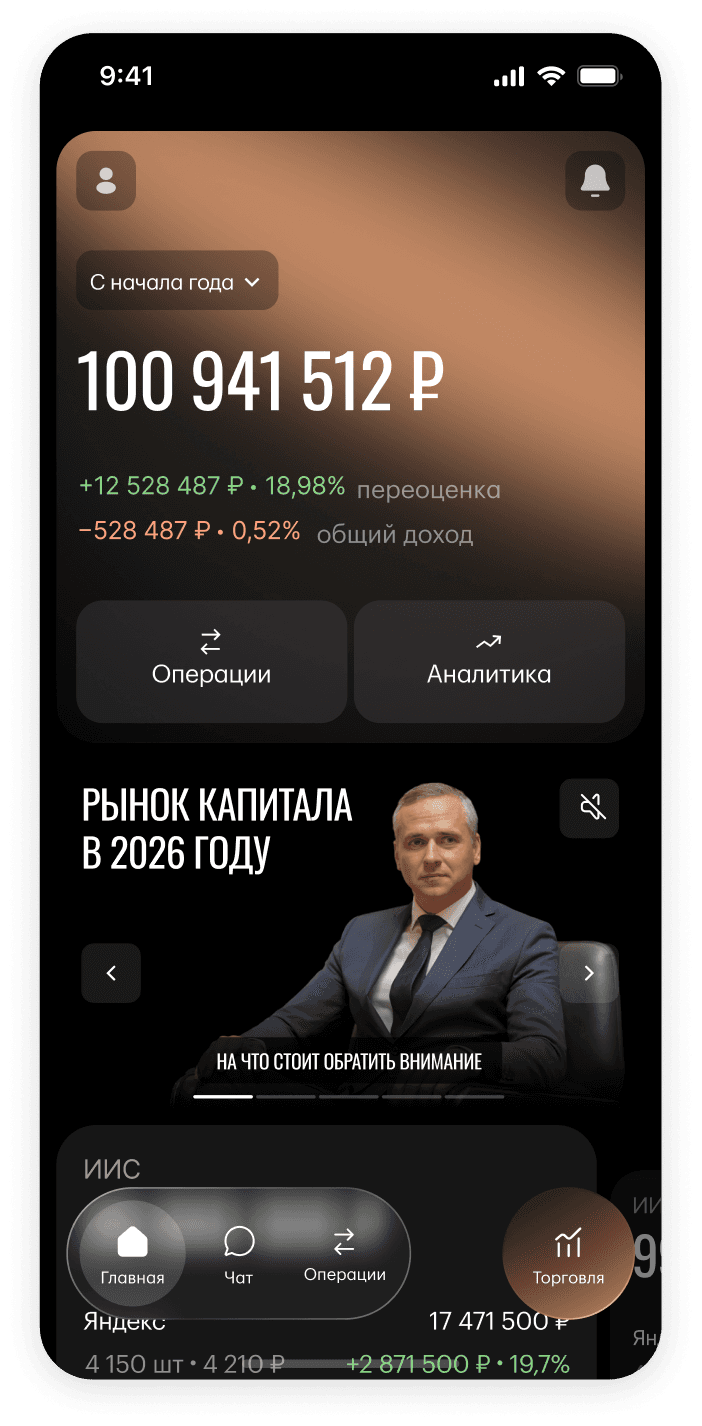Open the notifications bell
This screenshot has height=1426, width=702.
point(595,181)
